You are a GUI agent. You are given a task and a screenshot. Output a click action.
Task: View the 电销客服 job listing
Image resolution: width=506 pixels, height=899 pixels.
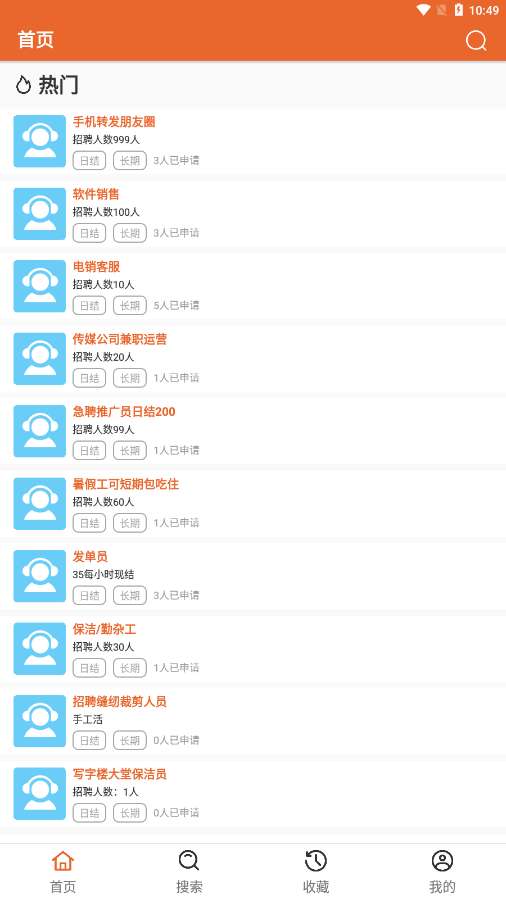pyautogui.click(x=253, y=286)
